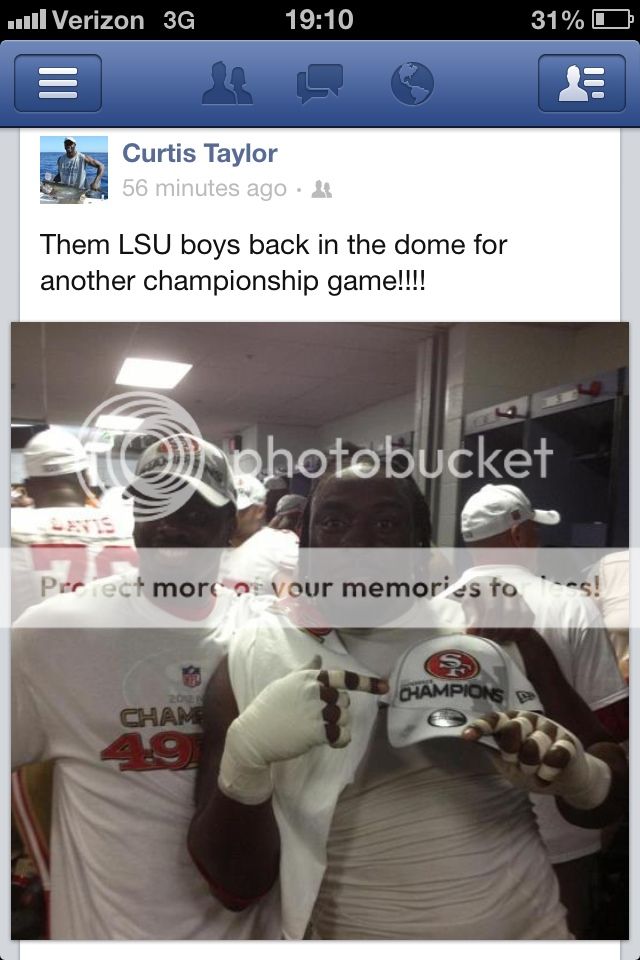Open the side menu drawer
The image size is (640, 960).
click(x=58, y=83)
